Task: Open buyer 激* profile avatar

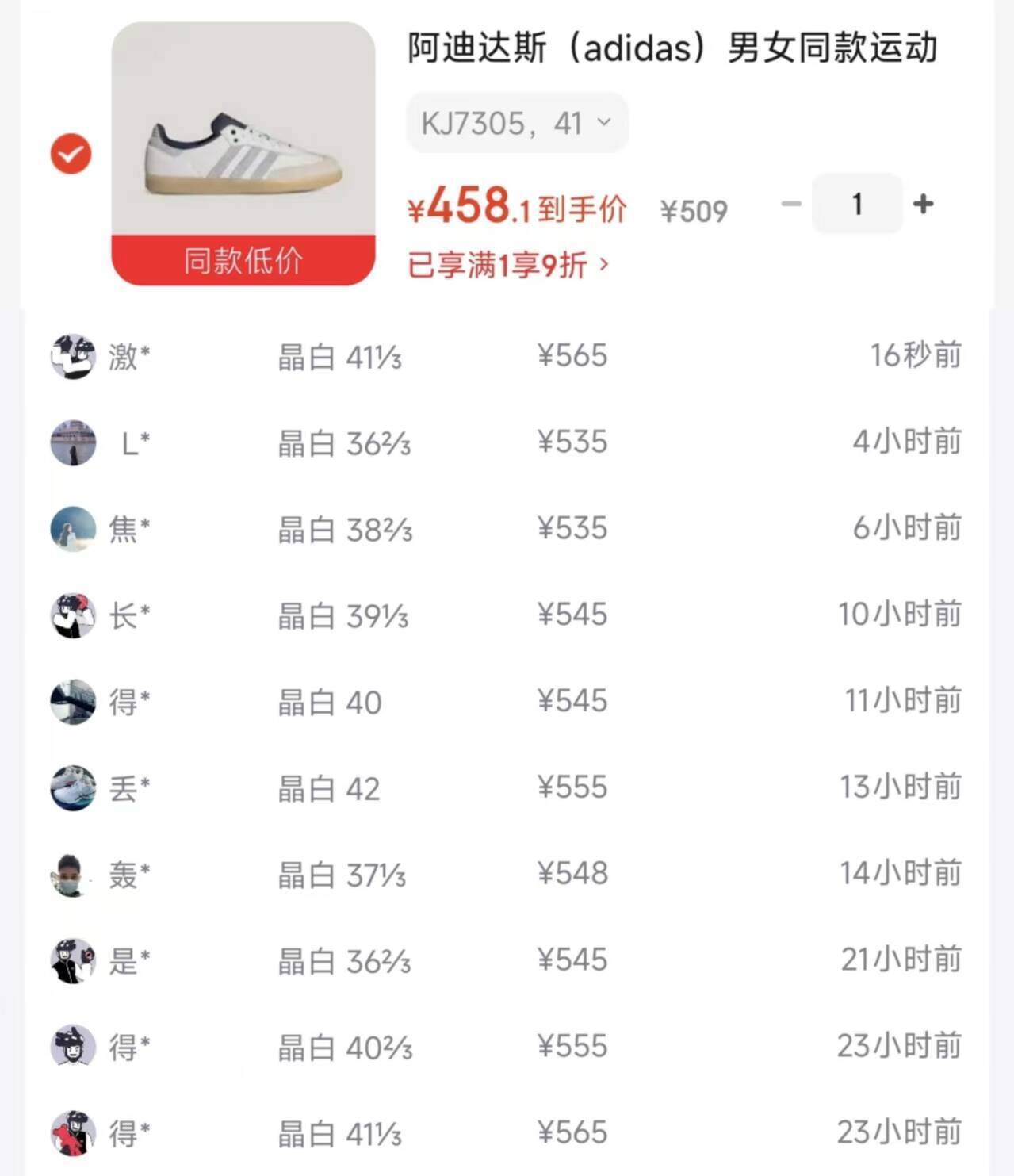Action: pyautogui.click(x=72, y=357)
